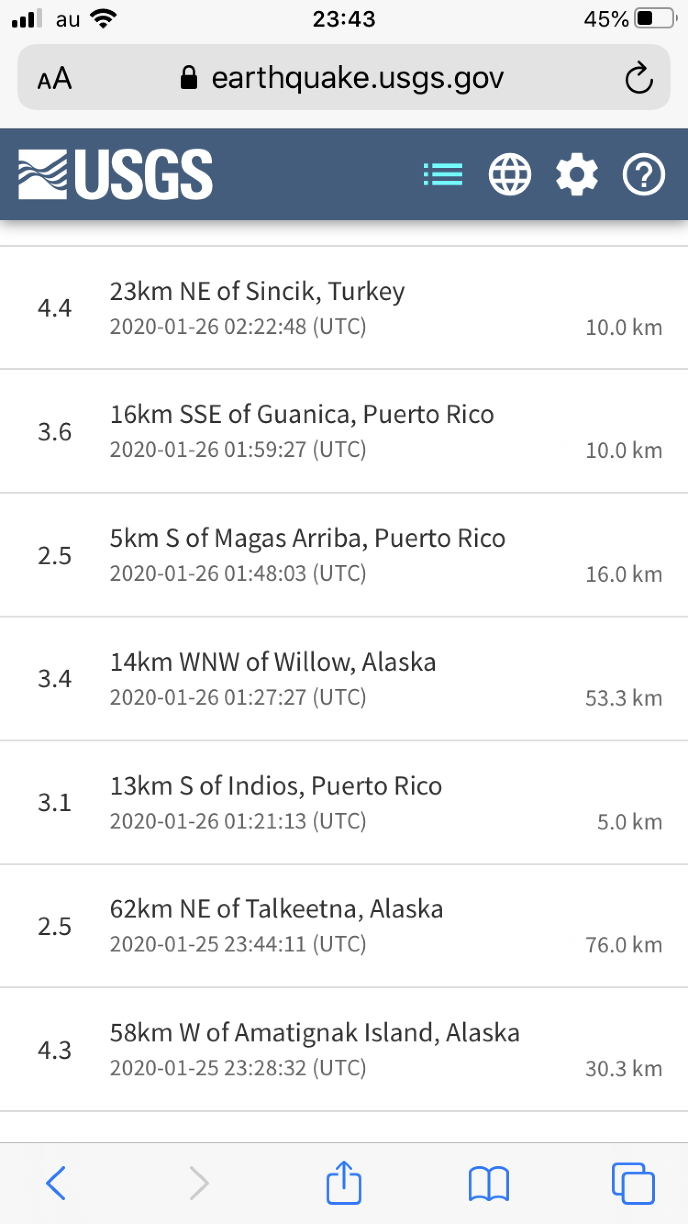The width and height of the screenshot is (688, 1224).
Task: Open the browser bookmarks
Action: 489,1184
